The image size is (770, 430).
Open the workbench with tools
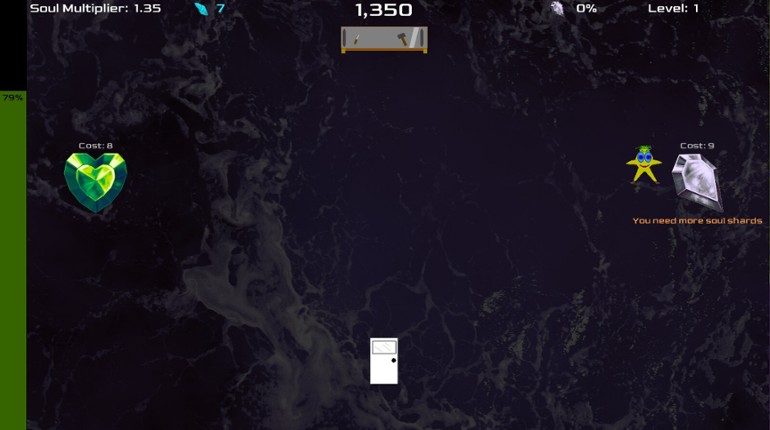384,39
